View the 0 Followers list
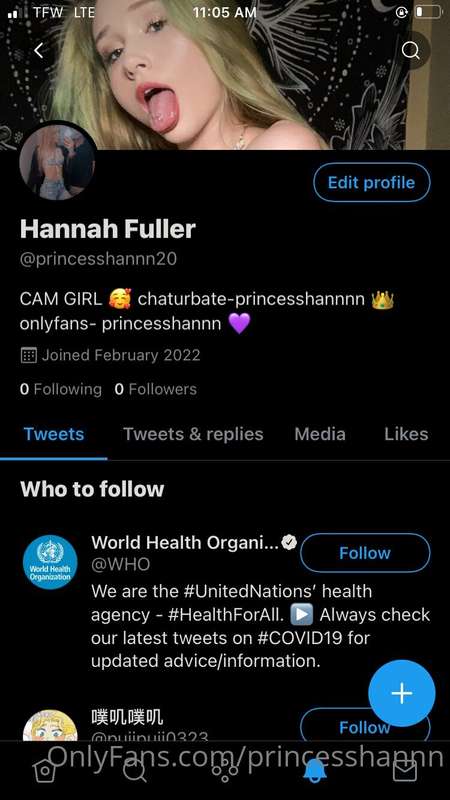Image resolution: width=450 pixels, height=800 pixels. click(156, 389)
